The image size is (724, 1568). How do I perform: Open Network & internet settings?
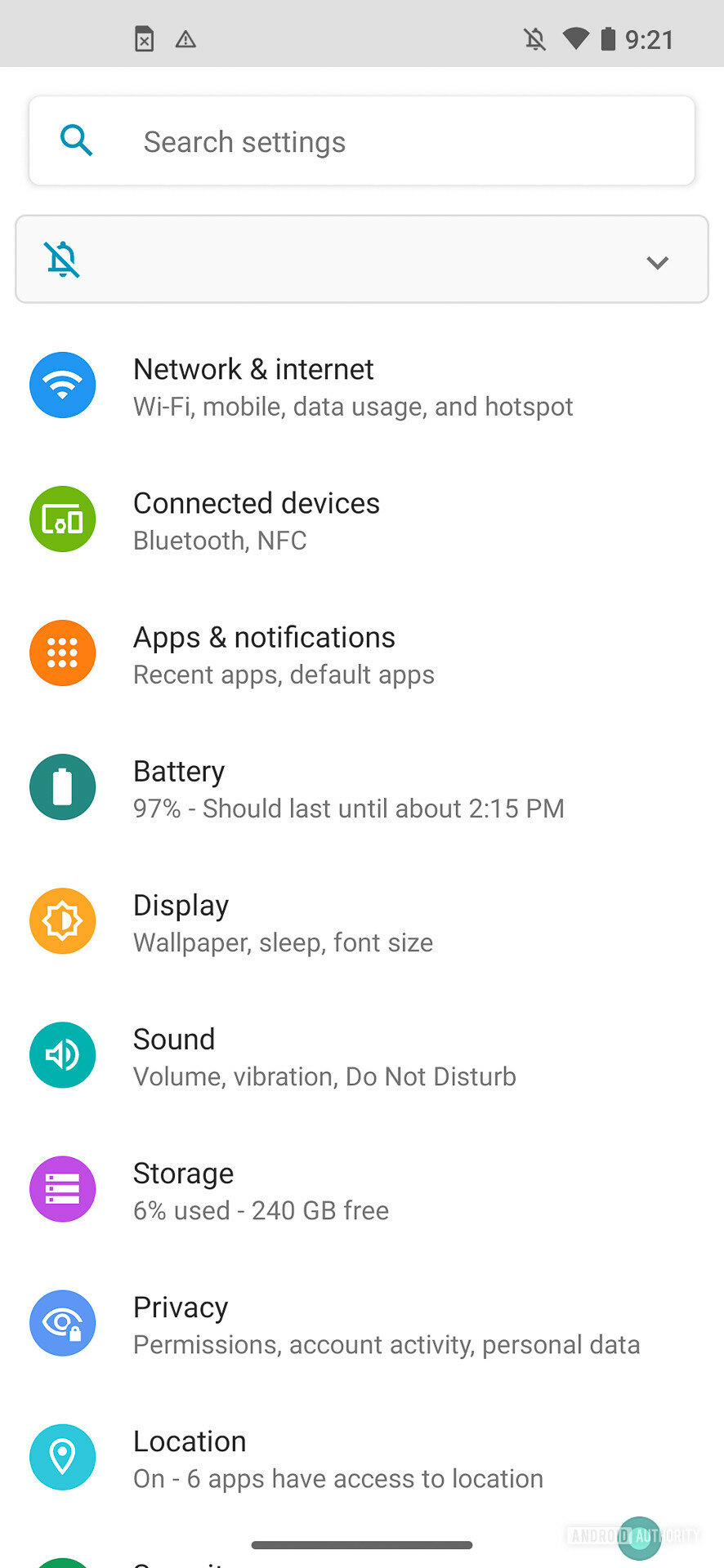coord(362,385)
